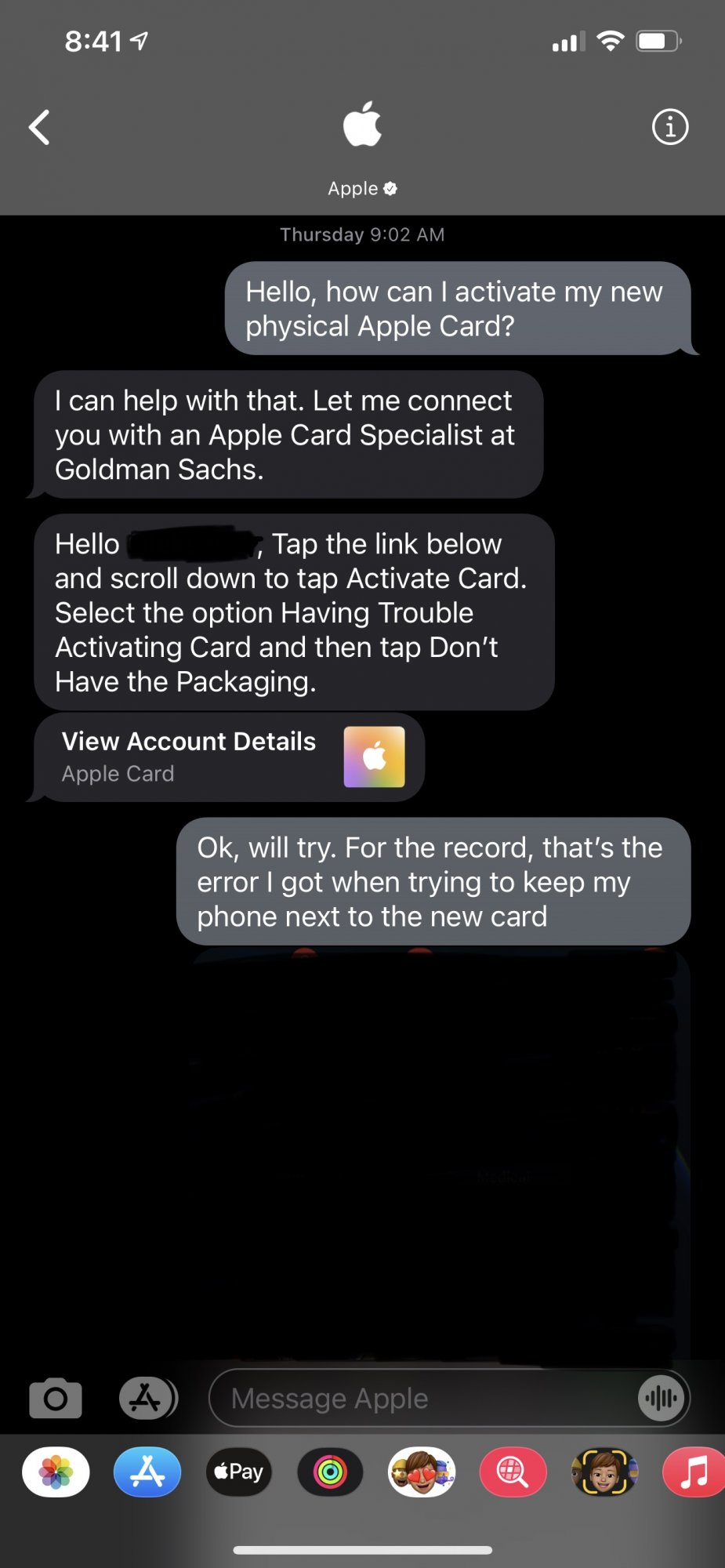Image resolution: width=725 pixels, height=1568 pixels.
Task: Open the camera to attach a photo
Action: [56, 1398]
